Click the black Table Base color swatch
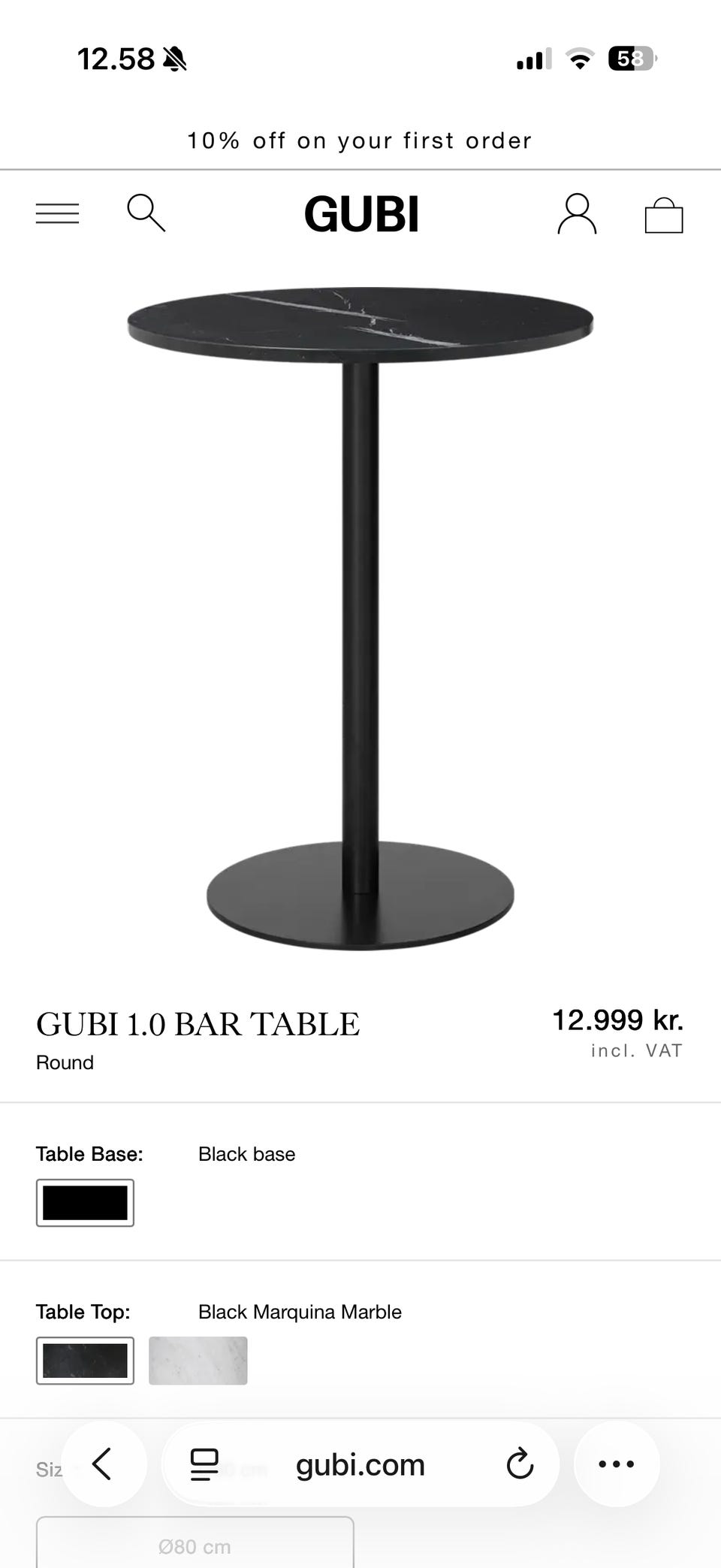This screenshot has height=1568, width=721. tap(84, 1203)
